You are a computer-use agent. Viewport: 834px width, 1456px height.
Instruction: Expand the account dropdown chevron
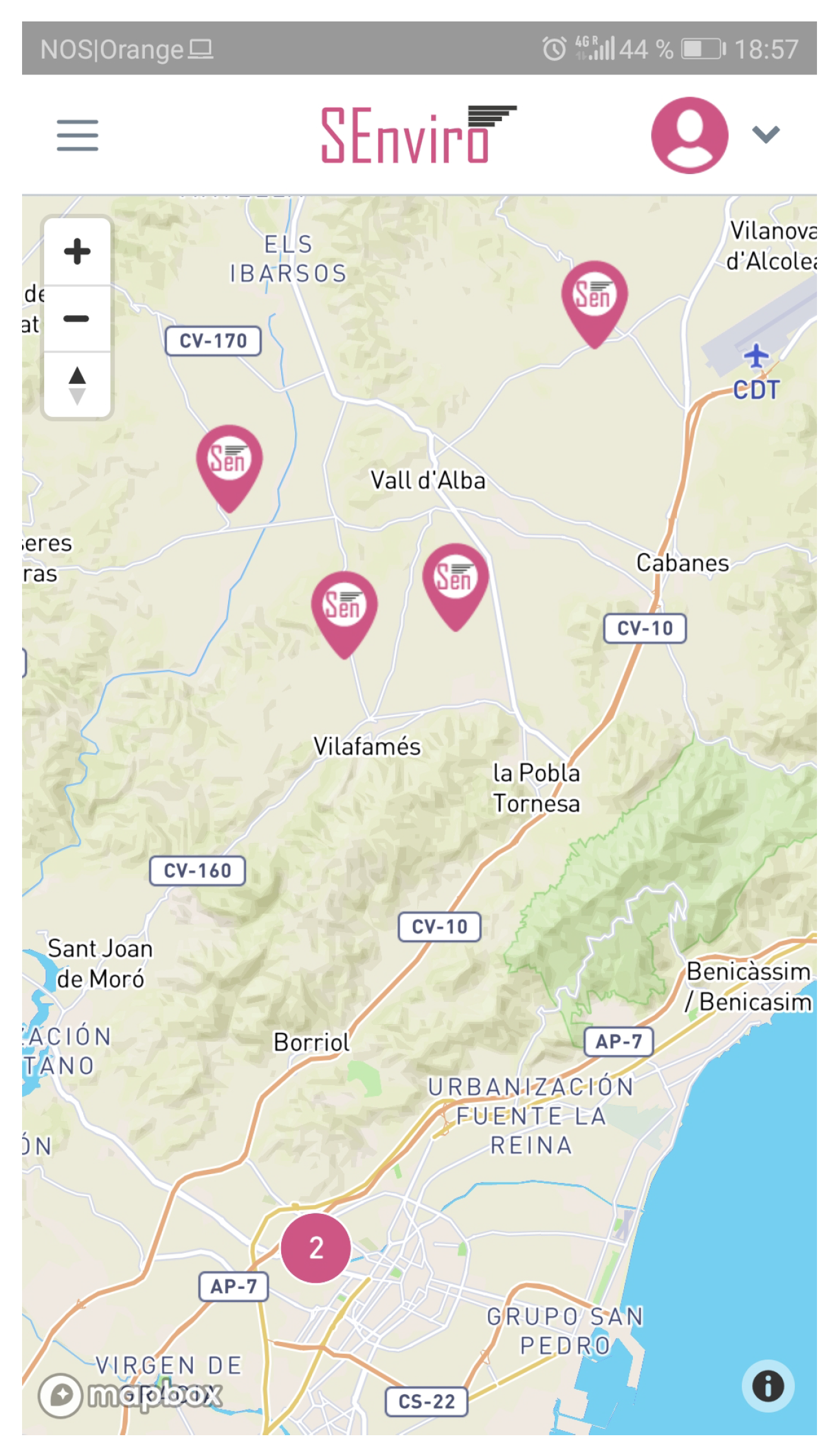click(766, 134)
